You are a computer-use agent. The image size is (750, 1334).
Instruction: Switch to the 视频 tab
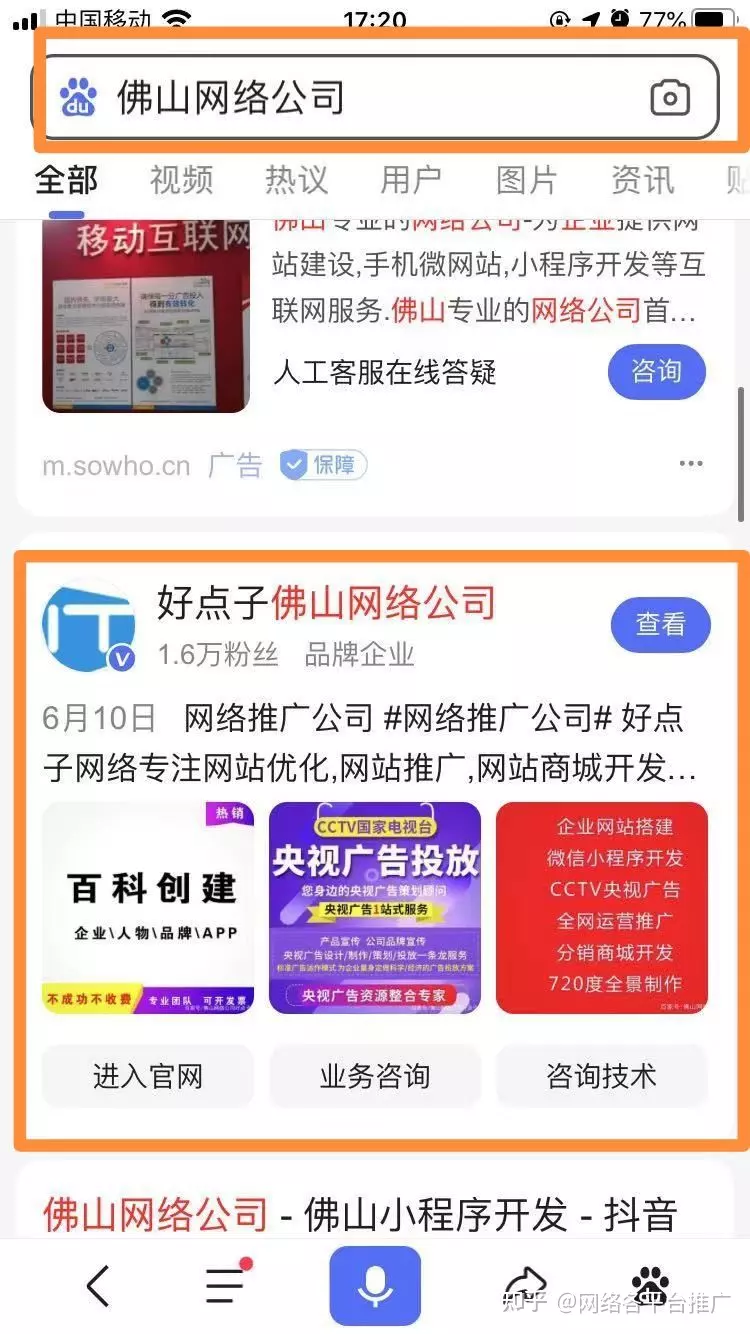point(180,180)
